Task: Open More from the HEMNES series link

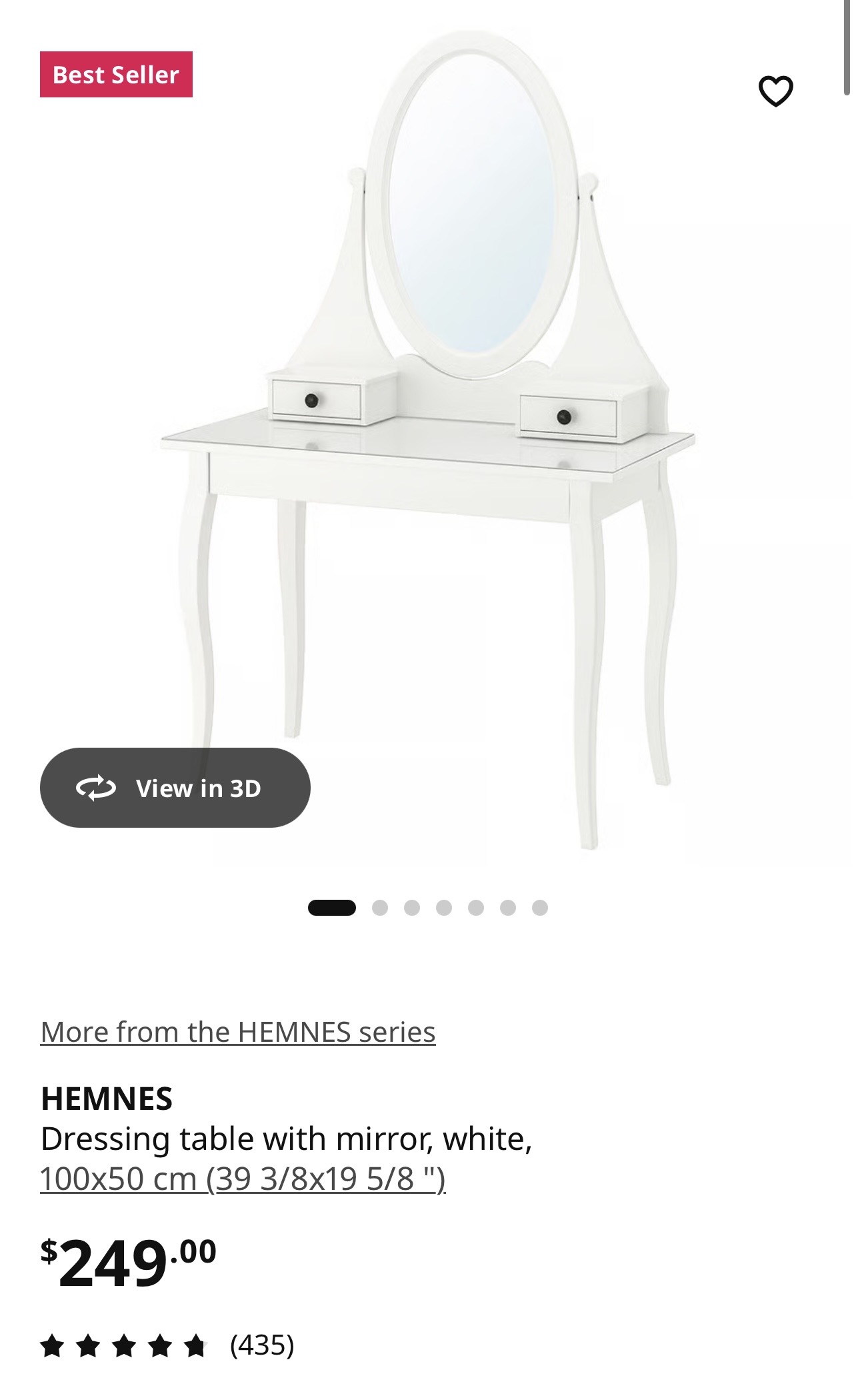Action: pos(238,1032)
